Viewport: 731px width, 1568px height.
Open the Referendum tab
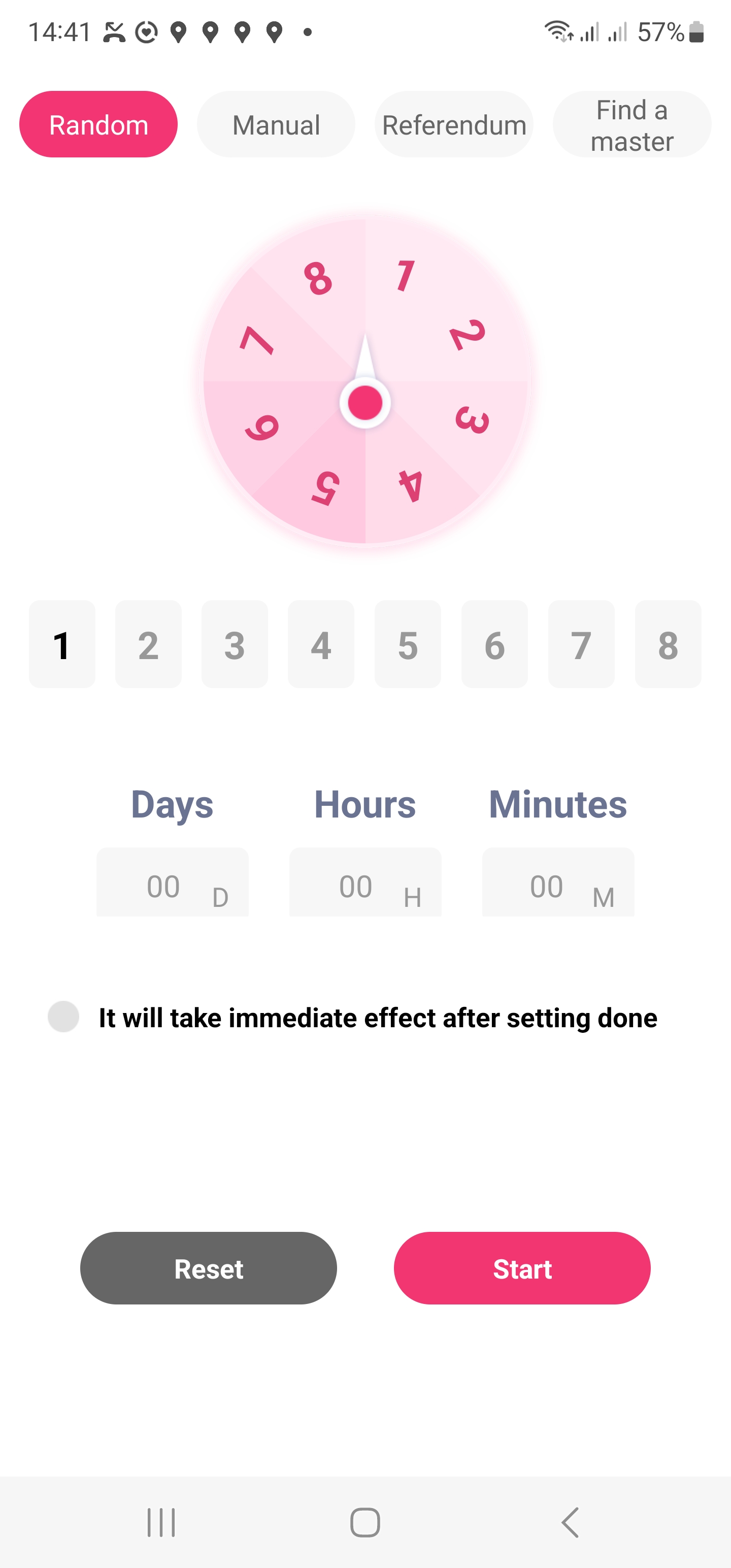tap(454, 125)
